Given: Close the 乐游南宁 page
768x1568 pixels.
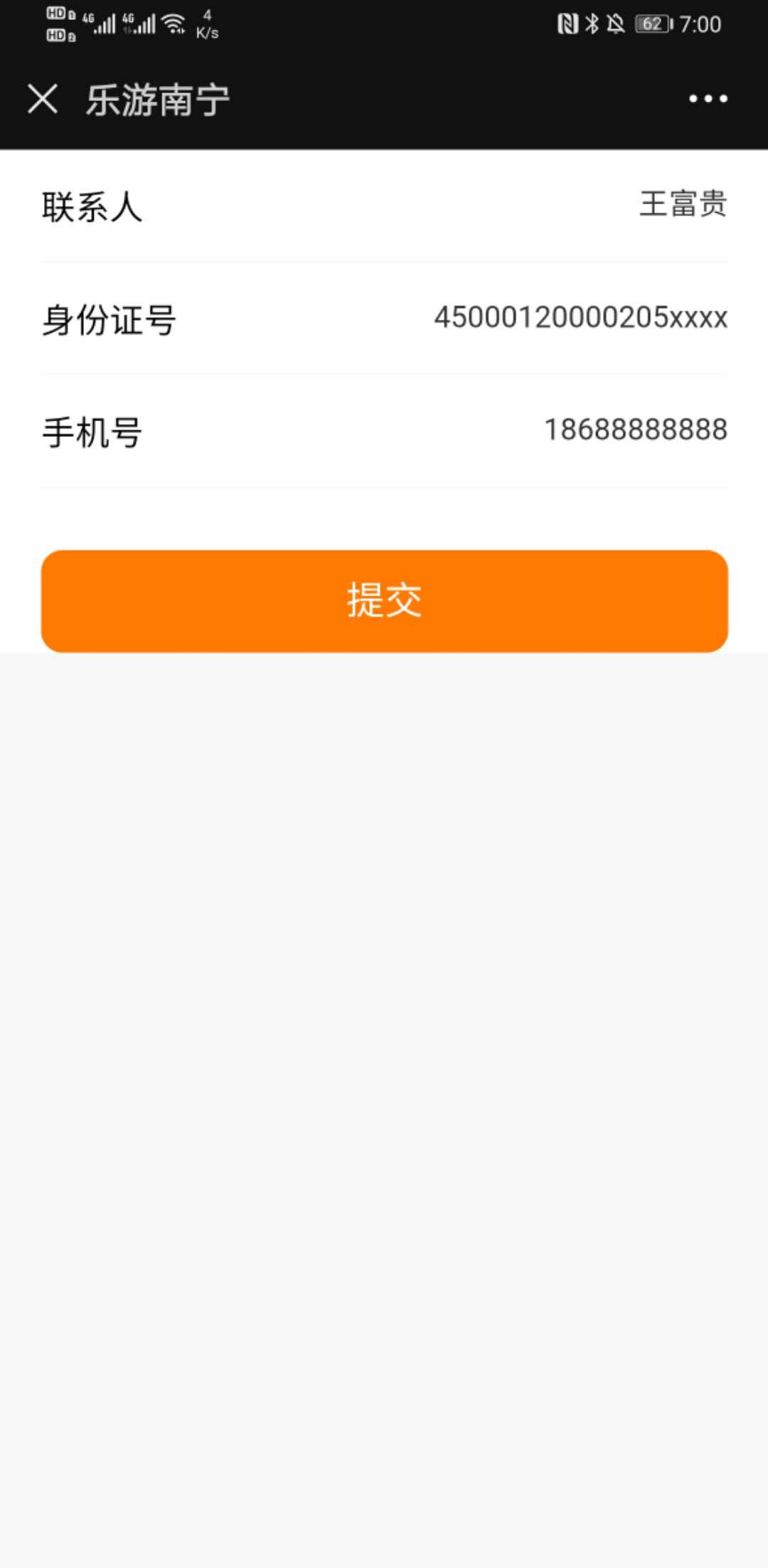Looking at the screenshot, I should [x=43, y=99].
